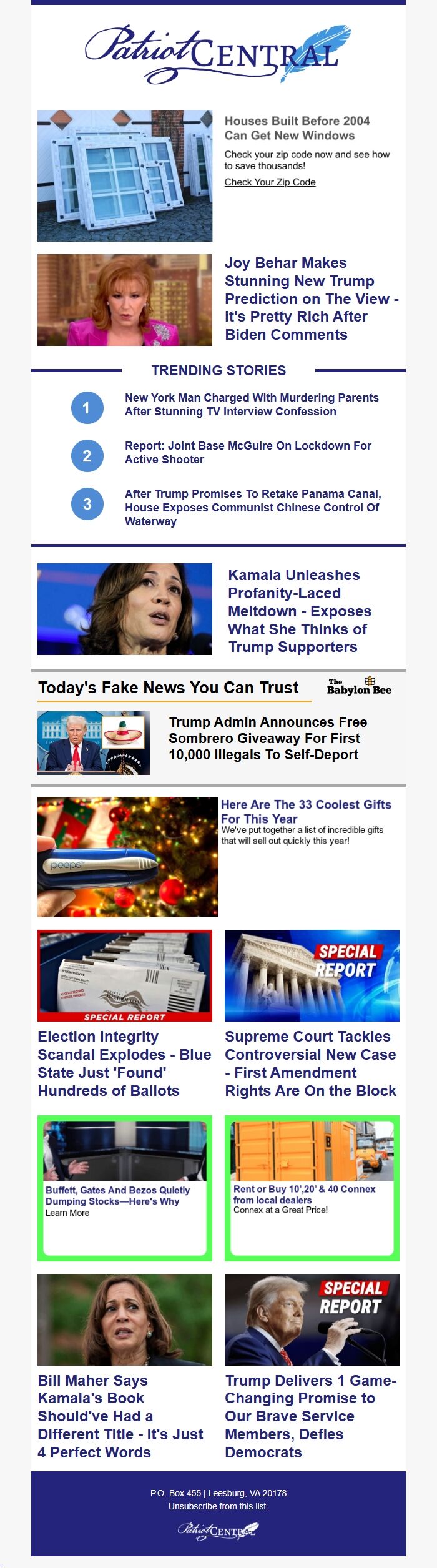
Task: Open Kamala profanity-laced meltdown headline
Action: point(299,611)
